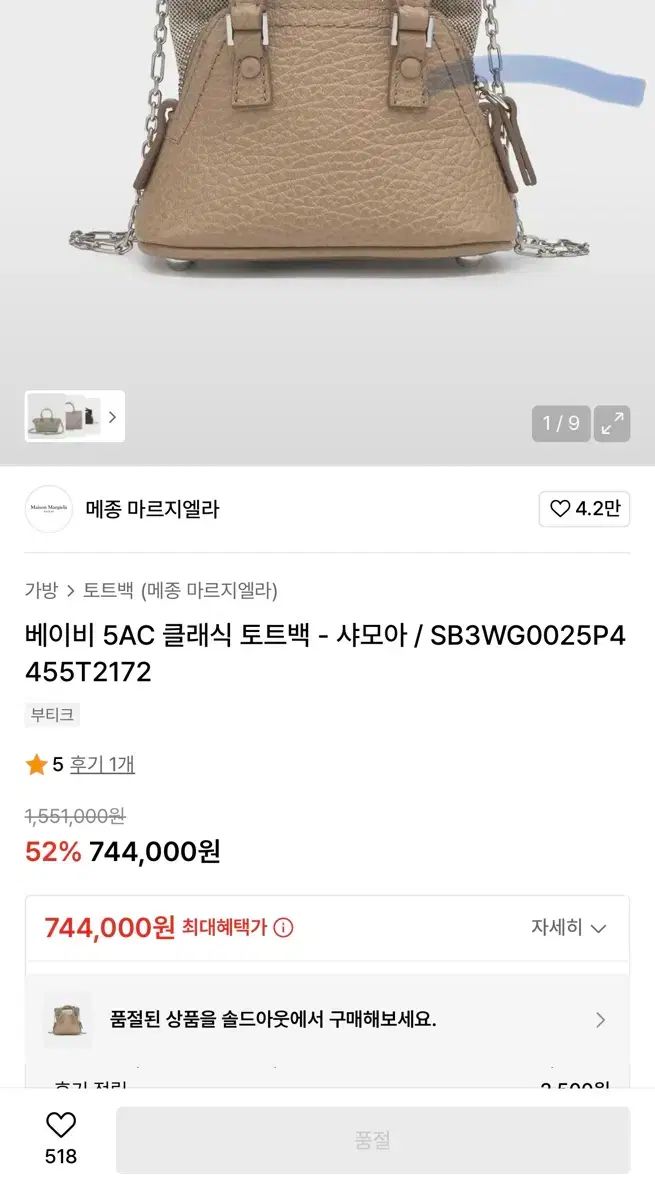View the 후기 1개 review link
The height and width of the screenshot is (1200, 655).
102,765
